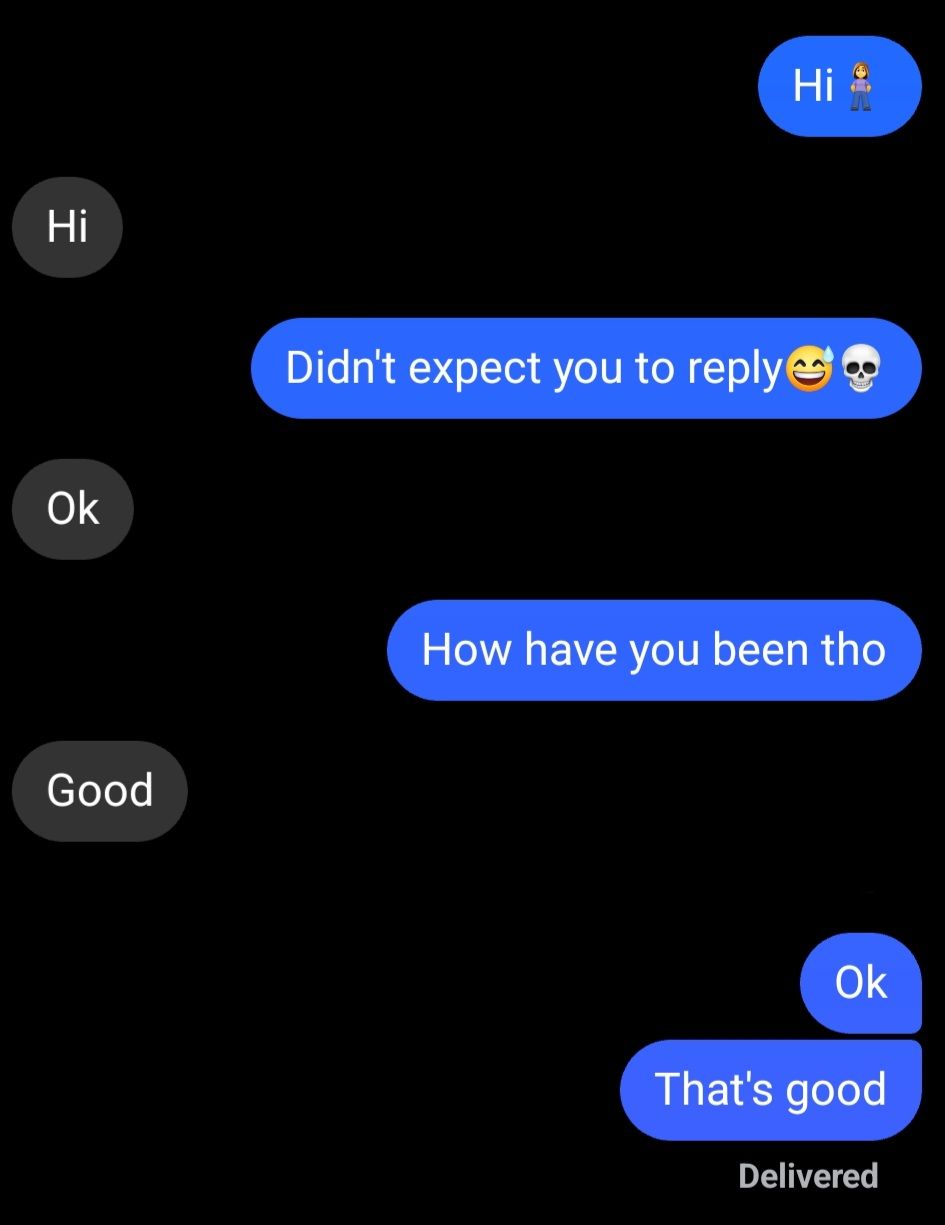Tap the received "Good" message bubble

coord(99,791)
